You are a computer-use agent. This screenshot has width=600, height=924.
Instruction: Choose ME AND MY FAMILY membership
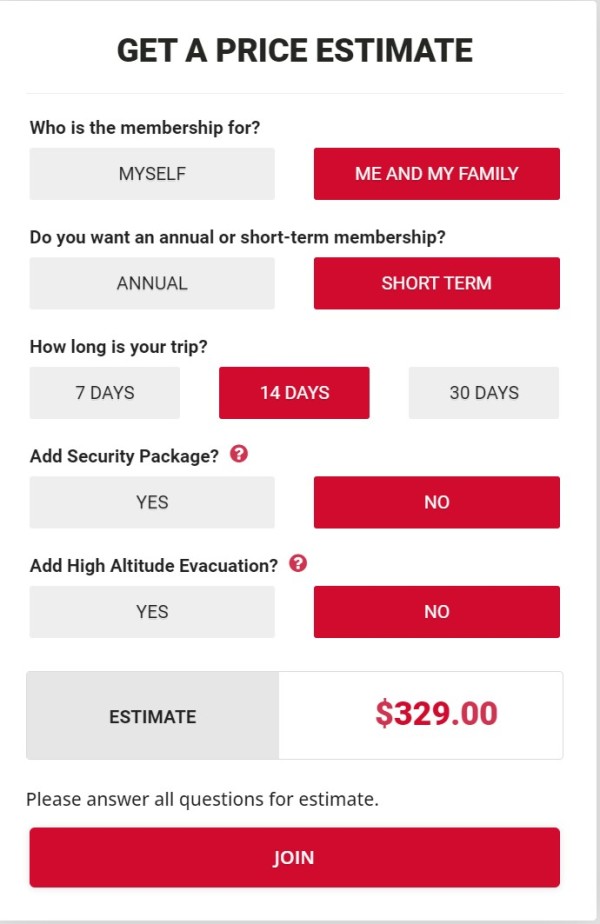pos(436,174)
